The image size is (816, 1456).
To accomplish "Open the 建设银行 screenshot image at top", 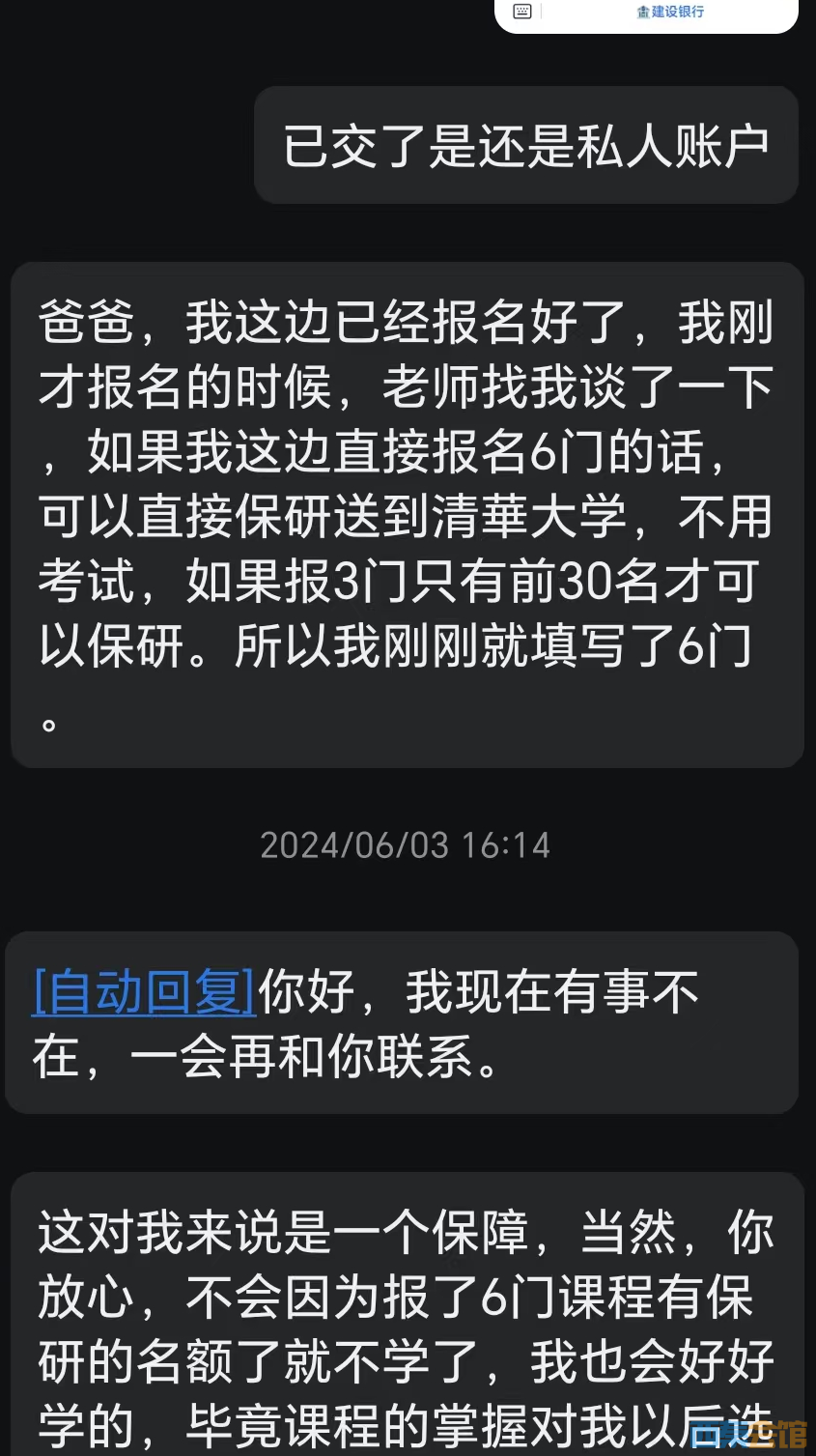I will (646, 14).
